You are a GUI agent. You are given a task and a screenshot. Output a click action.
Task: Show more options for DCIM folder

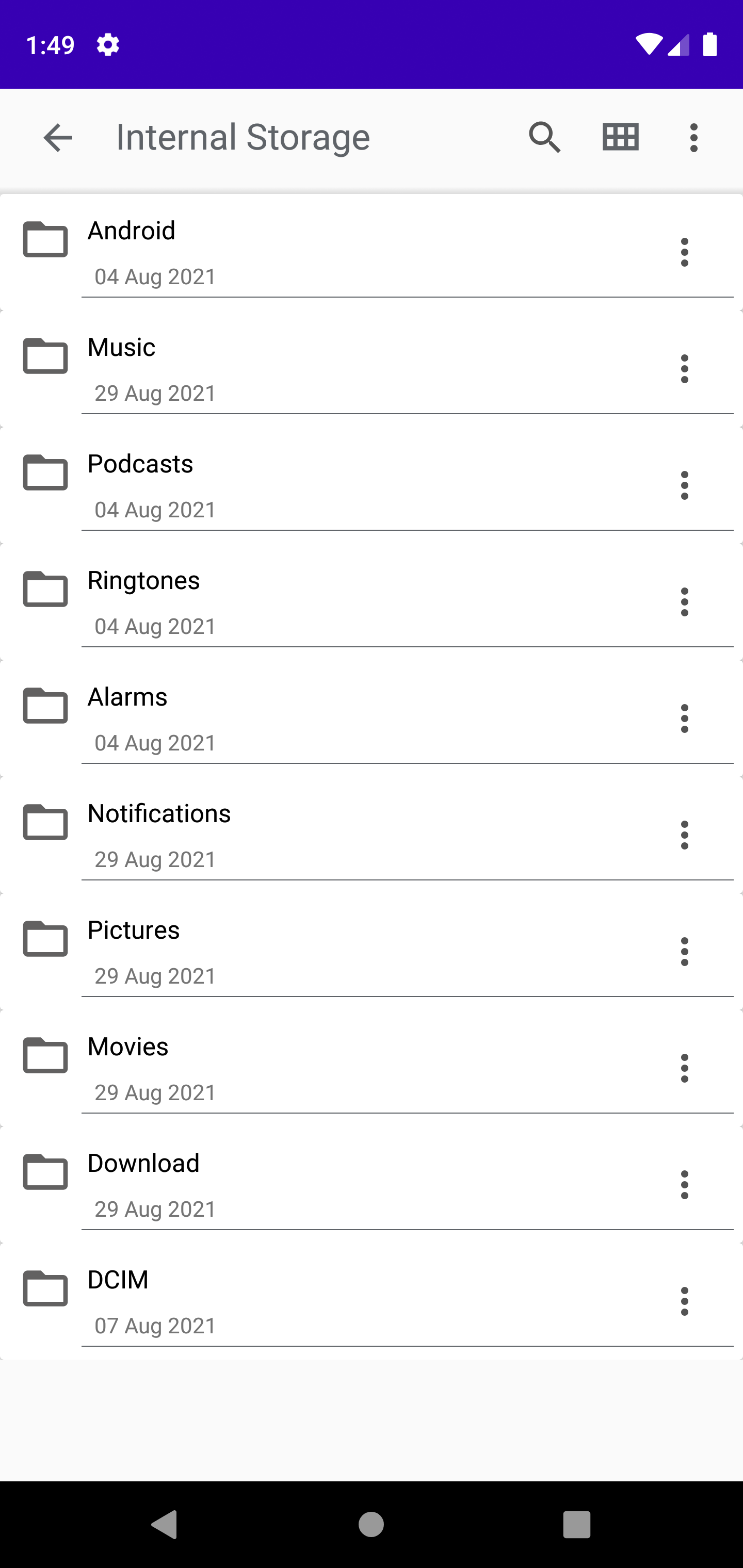tap(685, 1301)
